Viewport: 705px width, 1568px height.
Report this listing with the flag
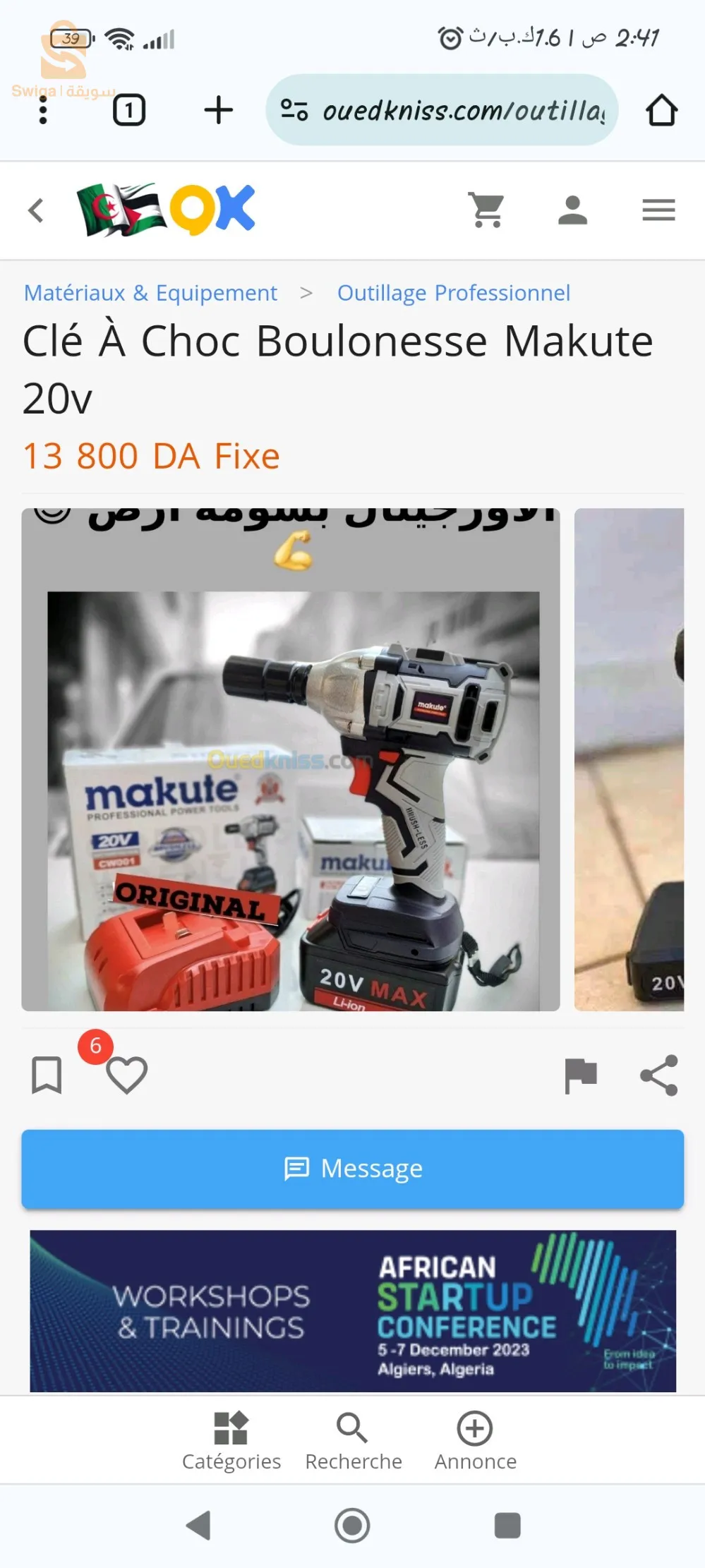point(581,1075)
